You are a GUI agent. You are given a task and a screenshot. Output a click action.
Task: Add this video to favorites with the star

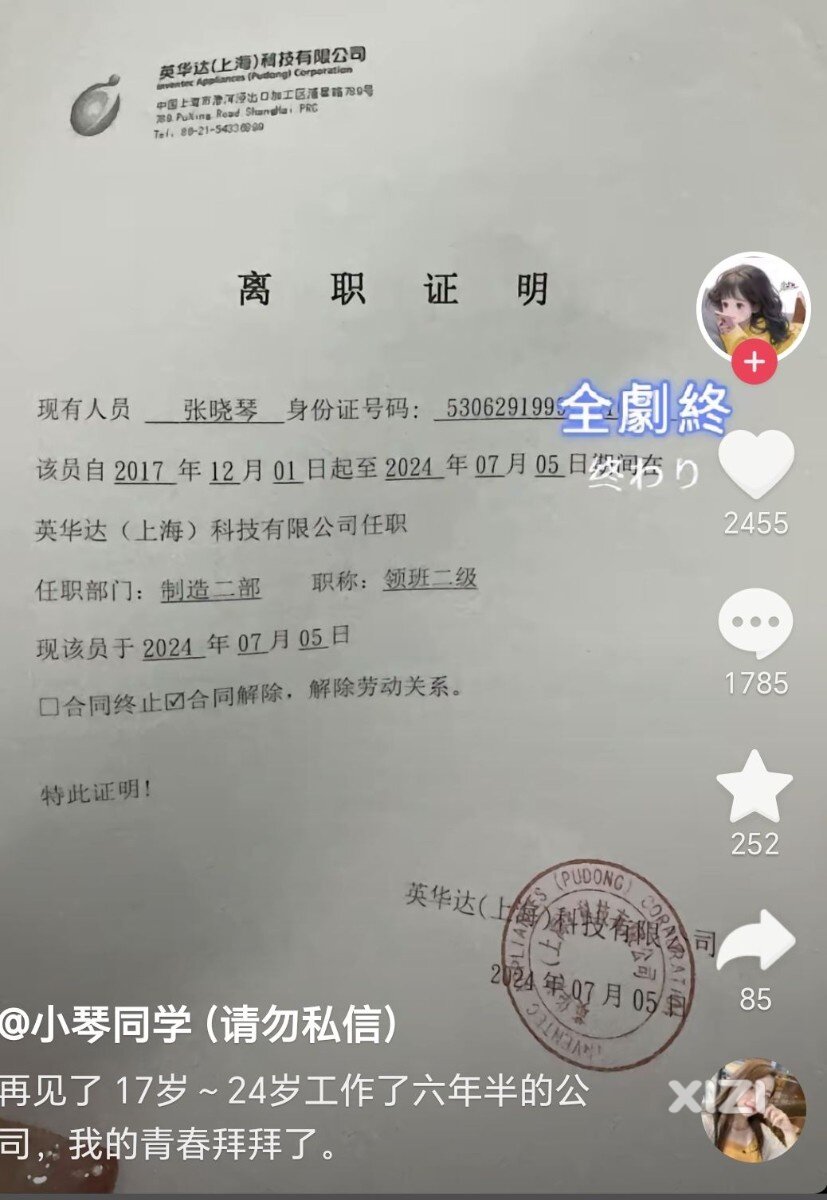755,784
